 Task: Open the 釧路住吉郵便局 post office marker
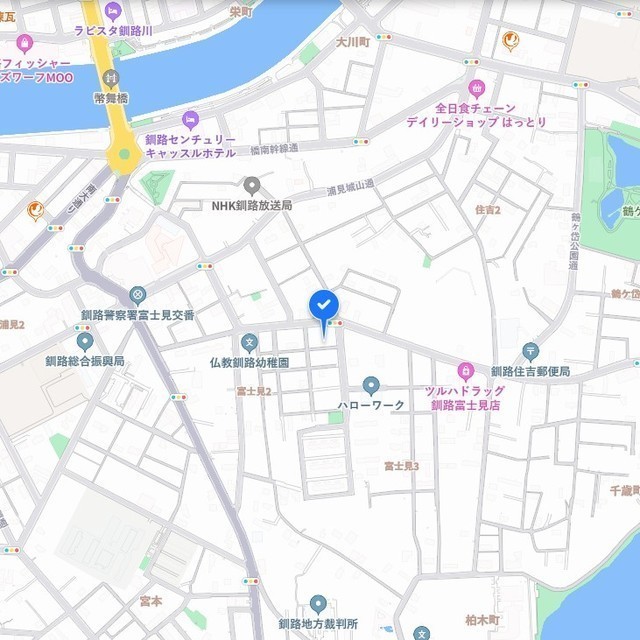point(530,352)
